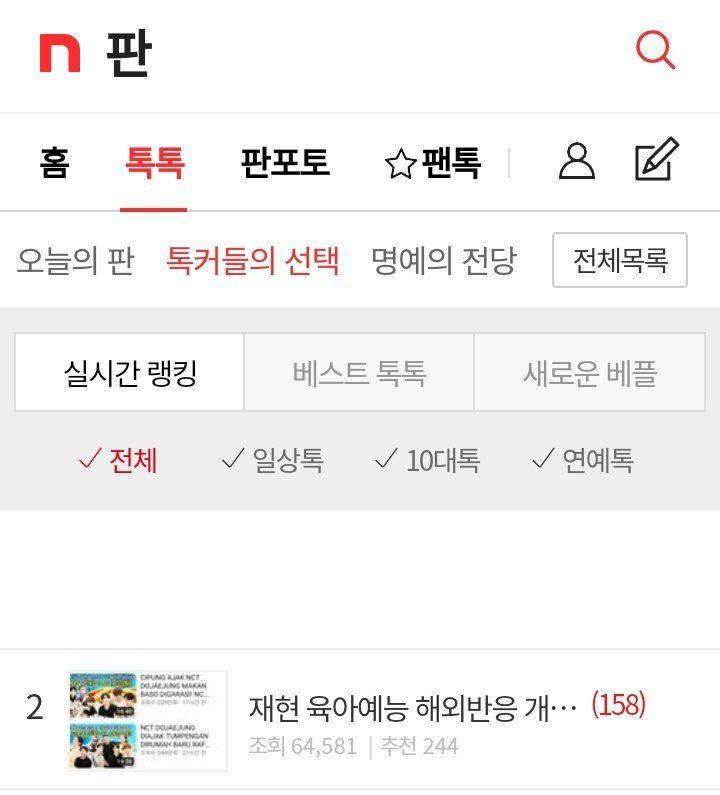The height and width of the screenshot is (795, 720).
Task: Open 명예의 전당 section
Action: coord(444,261)
